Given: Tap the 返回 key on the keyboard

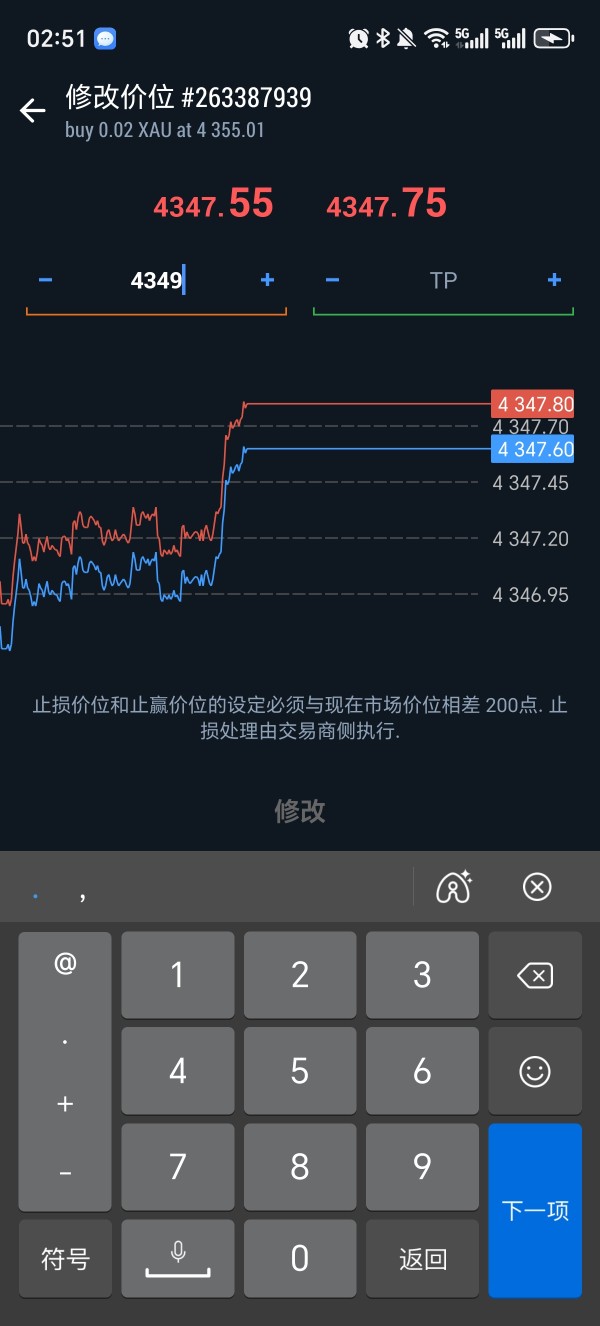Looking at the screenshot, I should (x=422, y=1259).
